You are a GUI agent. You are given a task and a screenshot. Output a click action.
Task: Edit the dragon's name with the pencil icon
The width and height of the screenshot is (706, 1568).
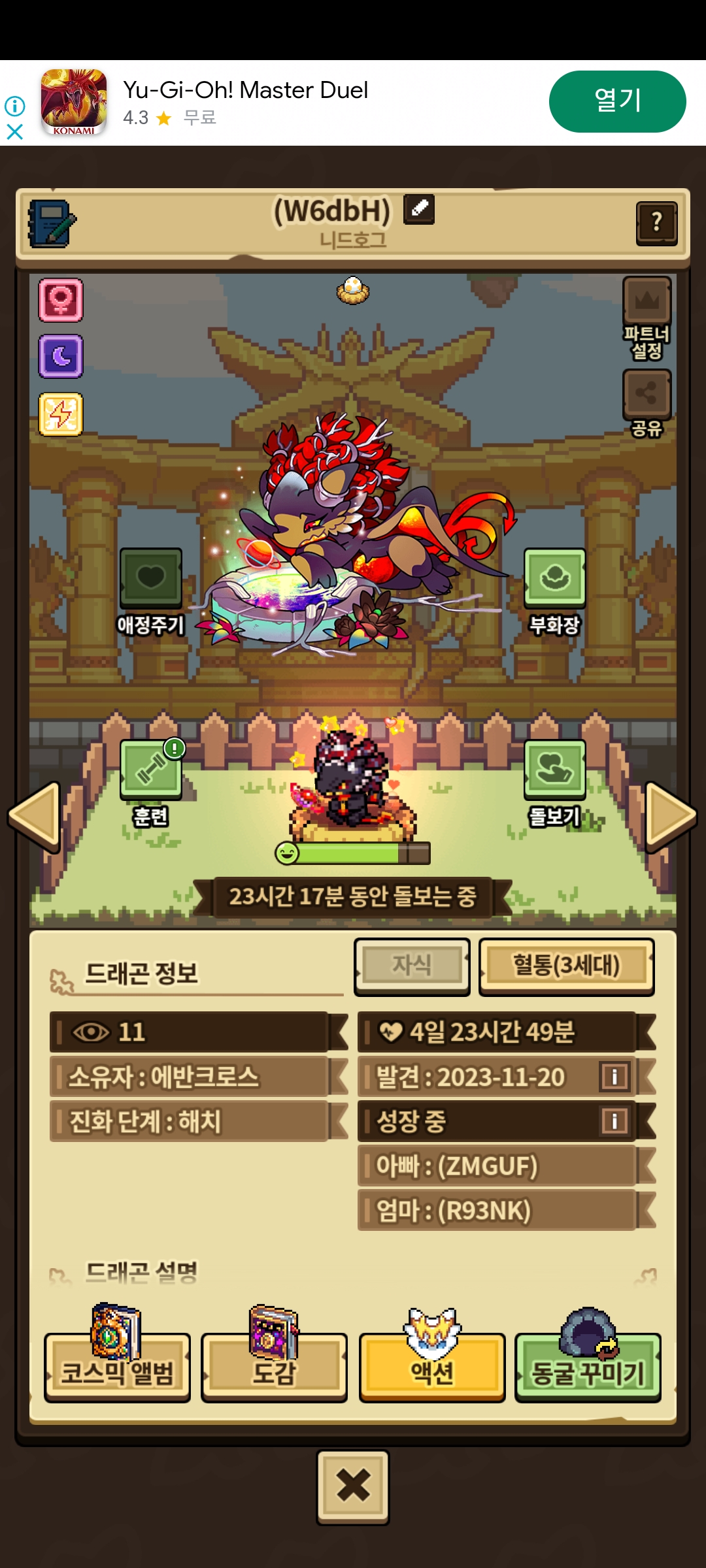[419, 210]
